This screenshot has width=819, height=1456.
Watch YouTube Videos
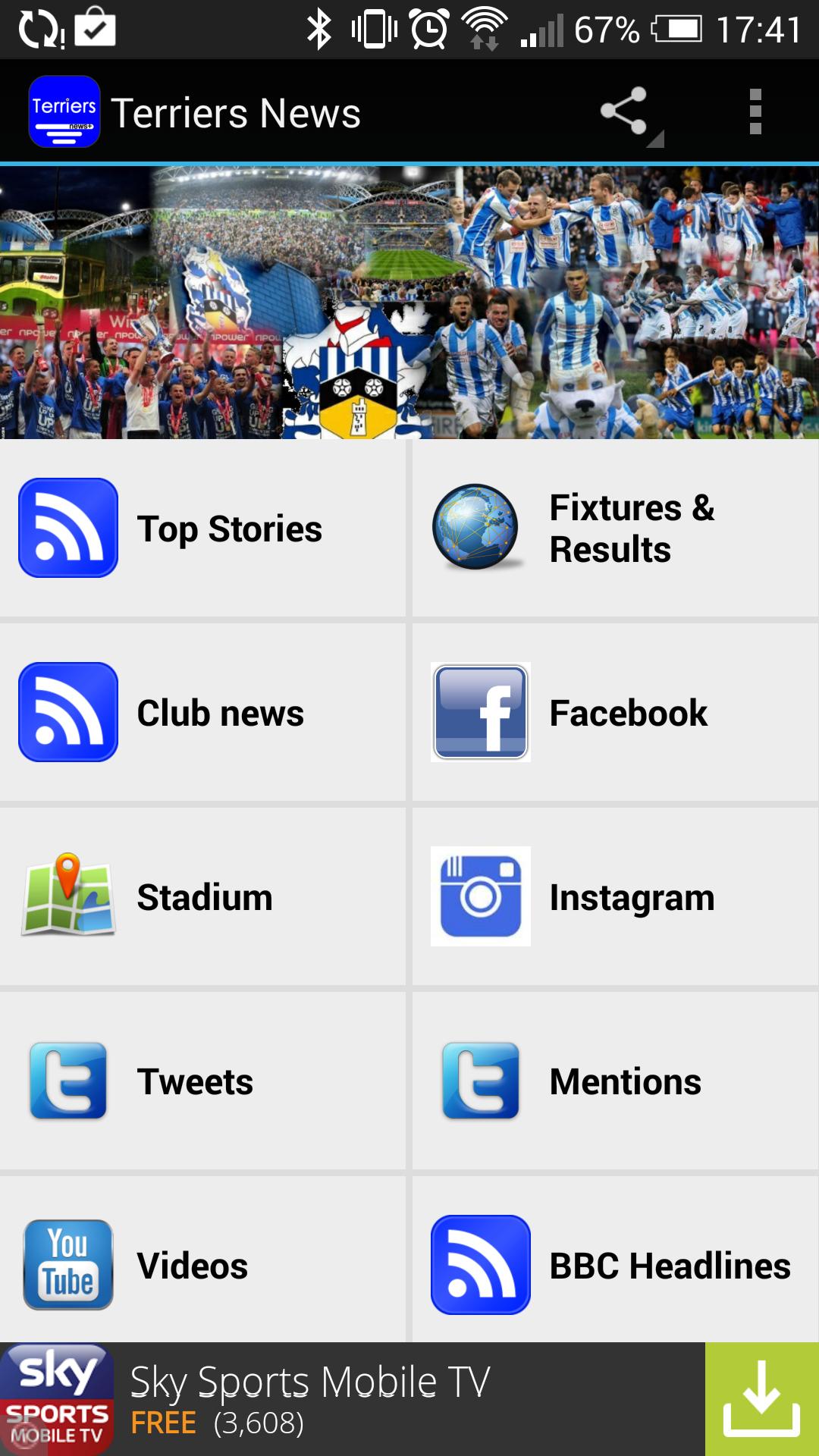click(202, 1264)
